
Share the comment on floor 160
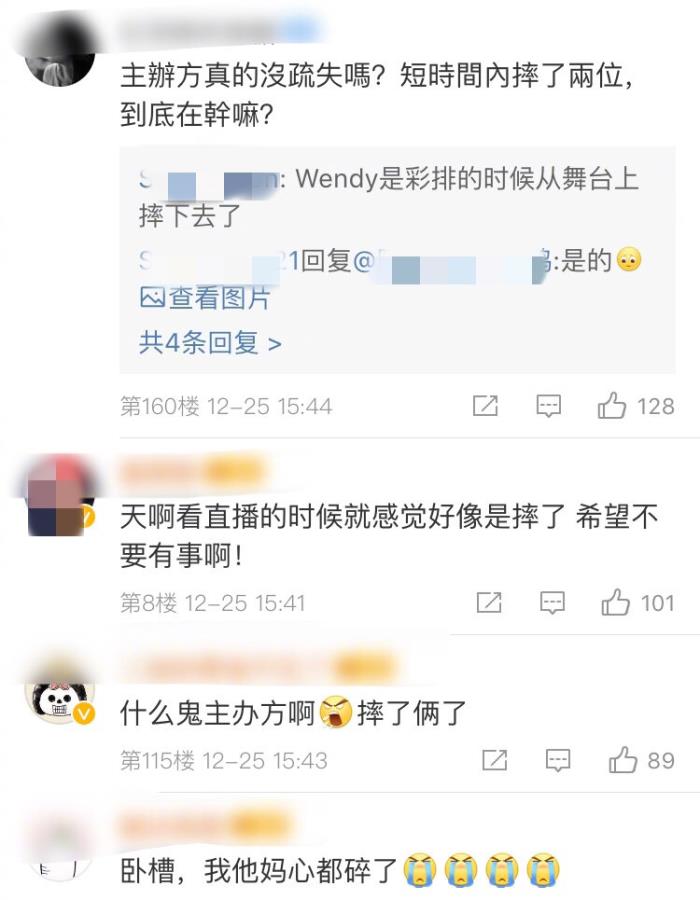(485, 406)
